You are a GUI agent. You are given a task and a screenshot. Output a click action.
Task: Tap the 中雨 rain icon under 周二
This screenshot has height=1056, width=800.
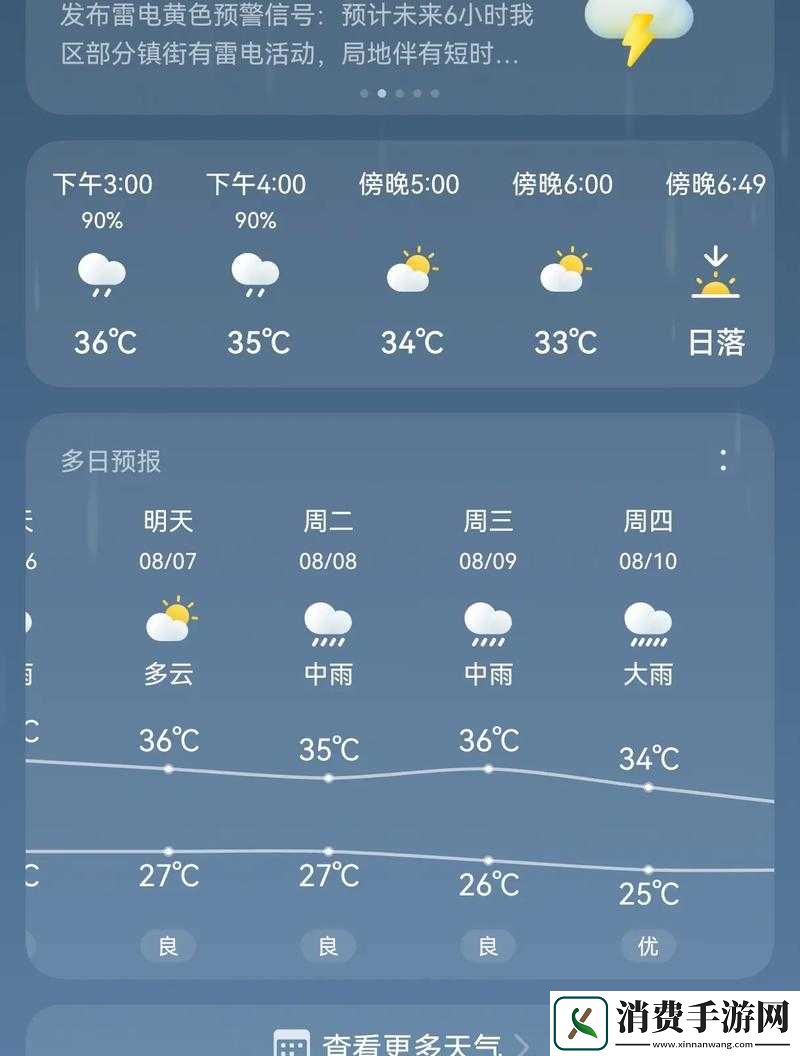coord(328,622)
